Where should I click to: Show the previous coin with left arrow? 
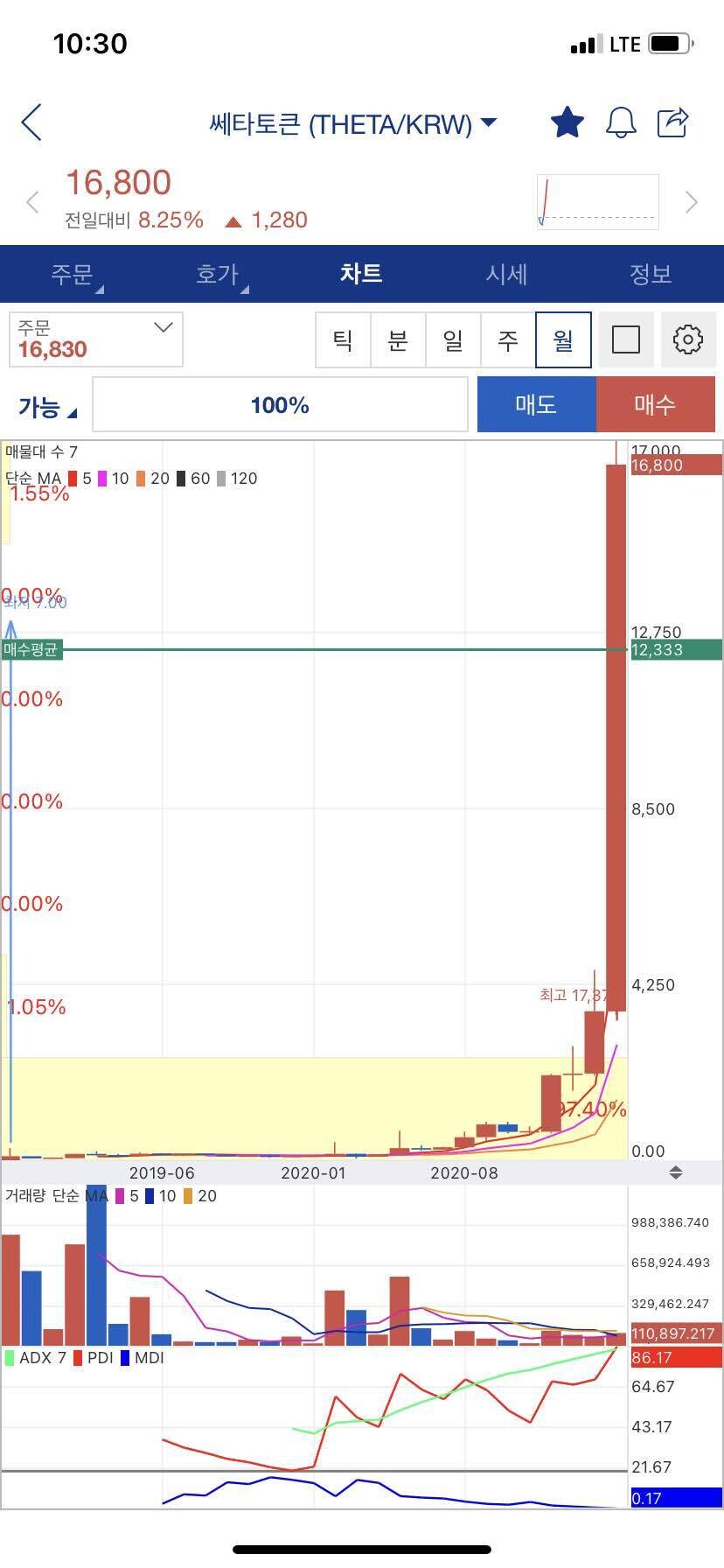(x=32, y=203)
